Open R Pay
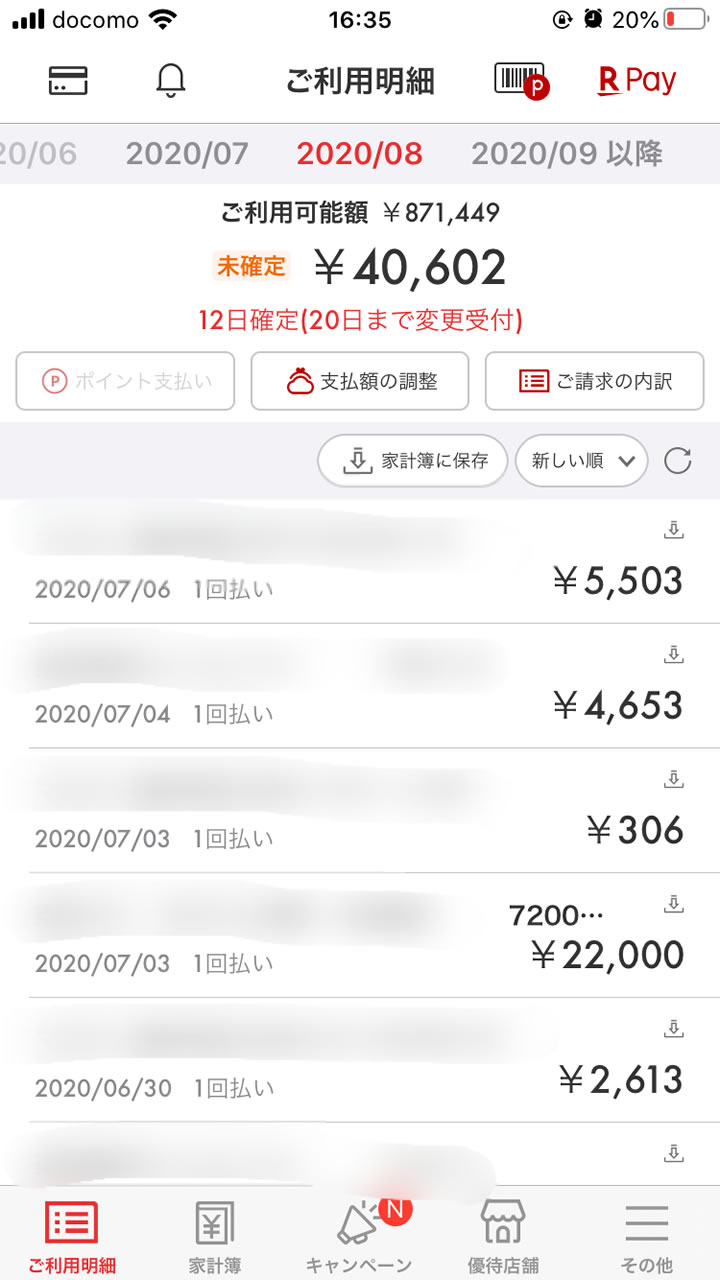The width and height of the screenshot is (720, 1280). pos(637,80)
